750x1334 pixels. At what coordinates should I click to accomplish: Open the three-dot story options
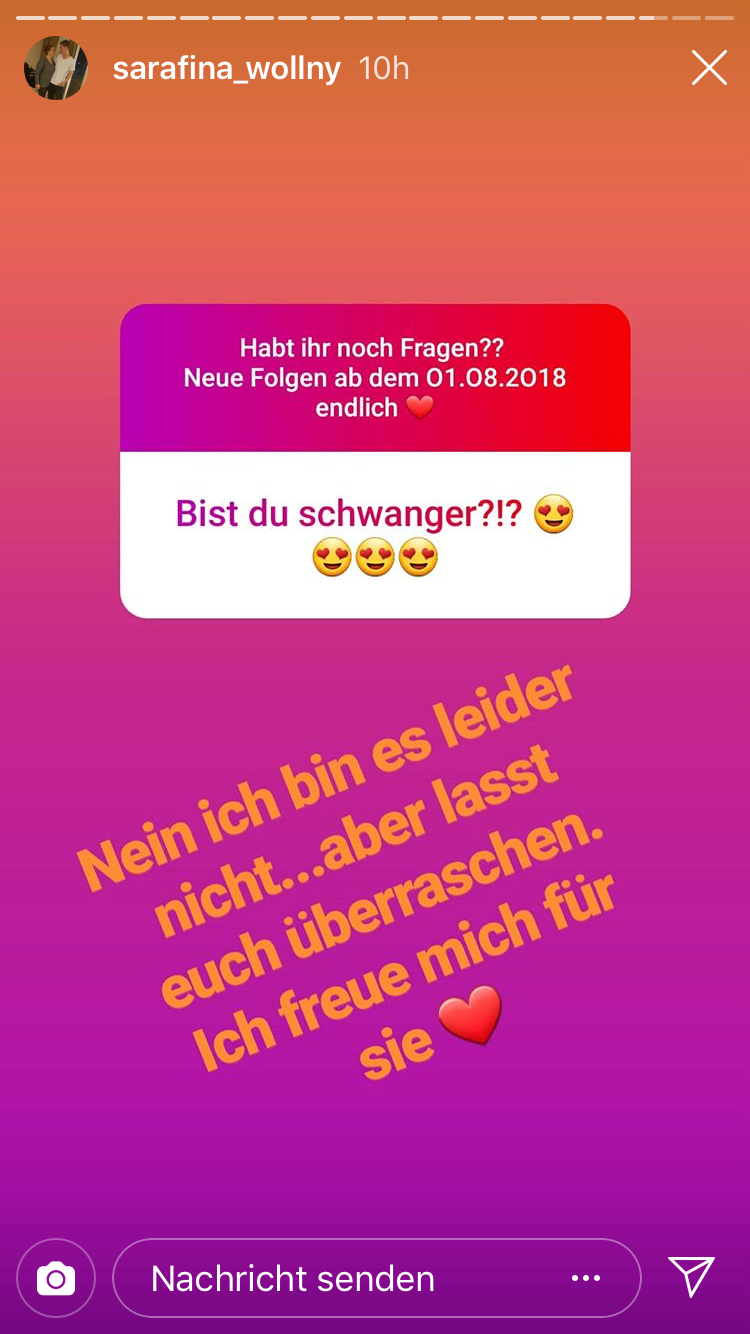586,1278
